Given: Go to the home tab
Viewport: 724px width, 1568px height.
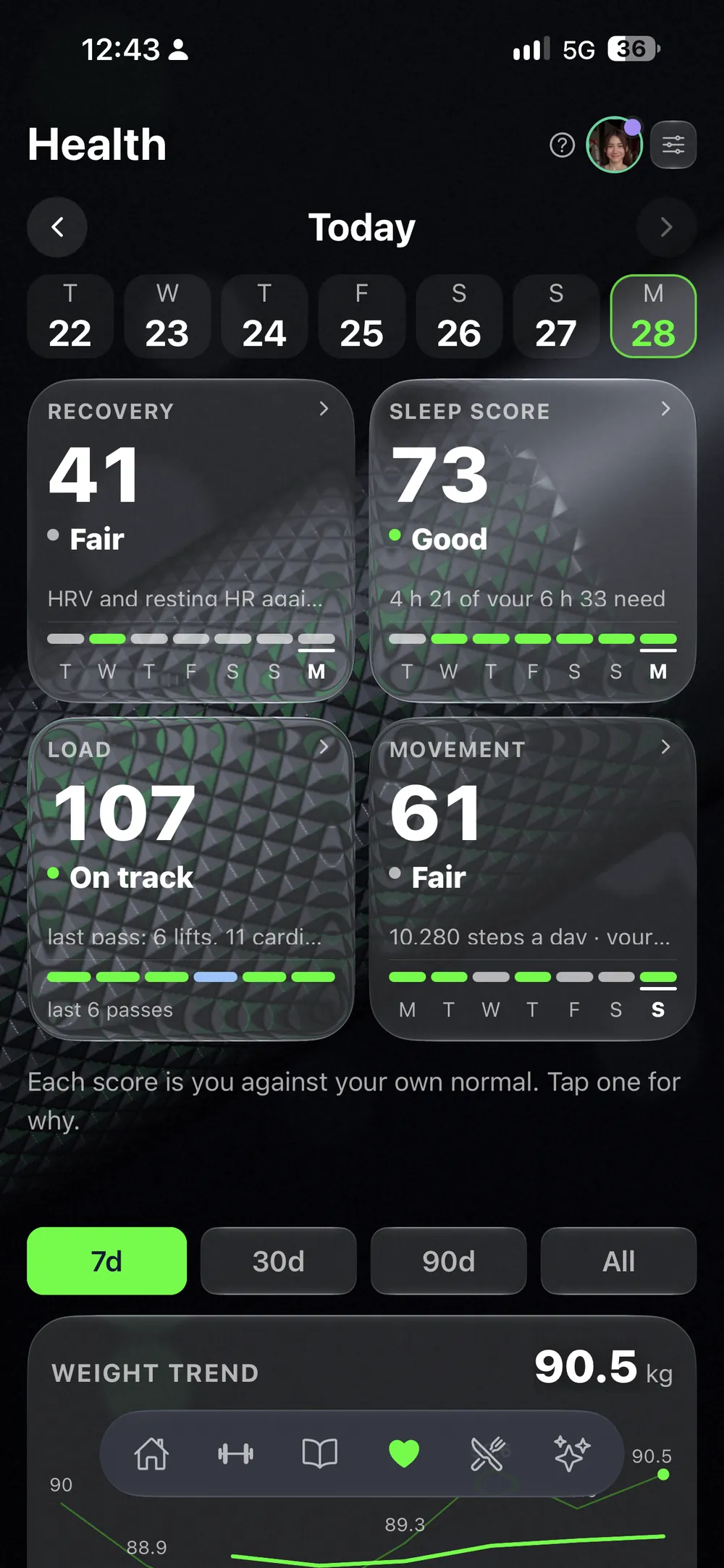Looking at the screenshot, I should tap(151, 1453).
